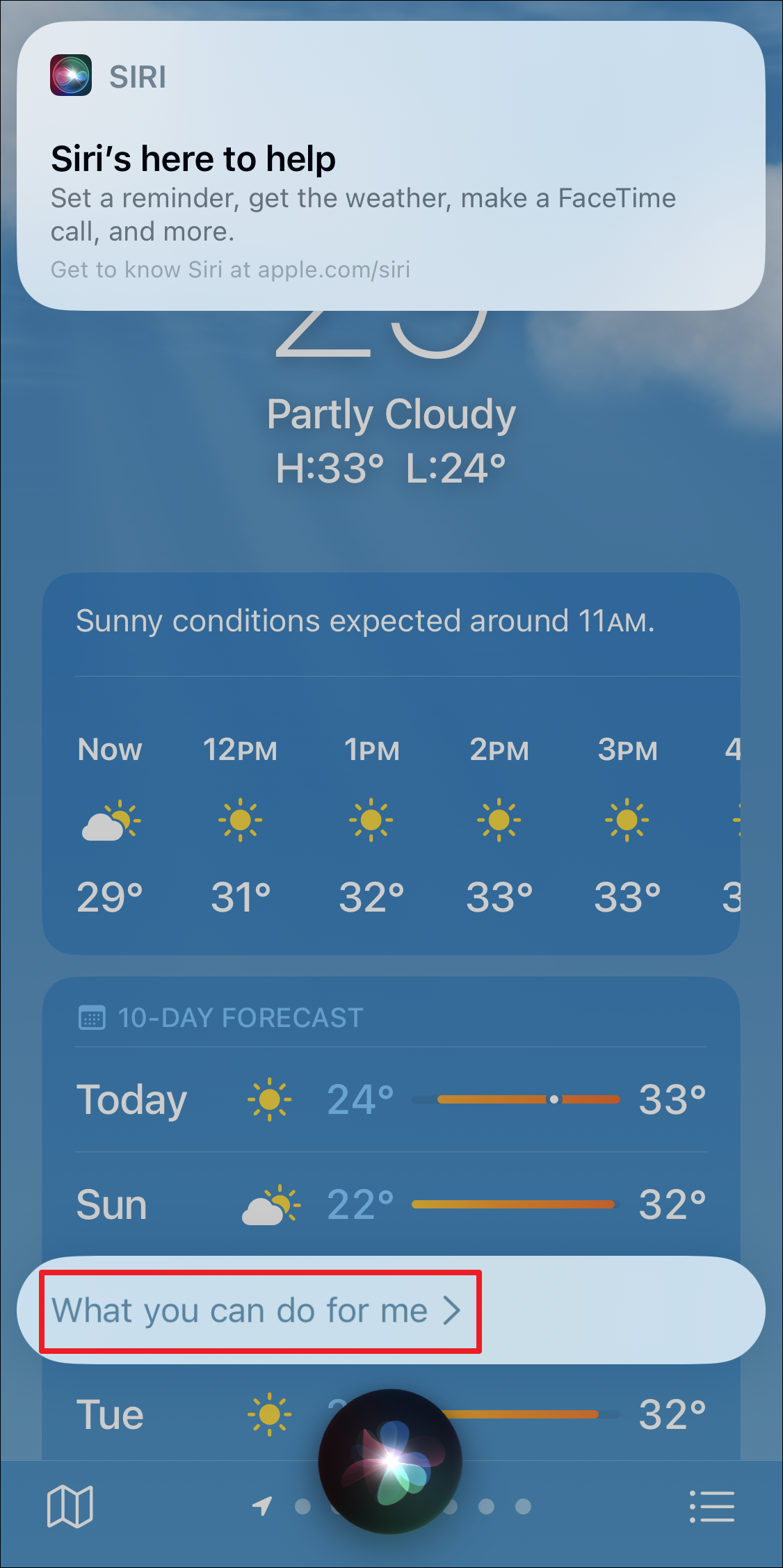
Task: Jump to the current location page
Action: [262, 1506]
